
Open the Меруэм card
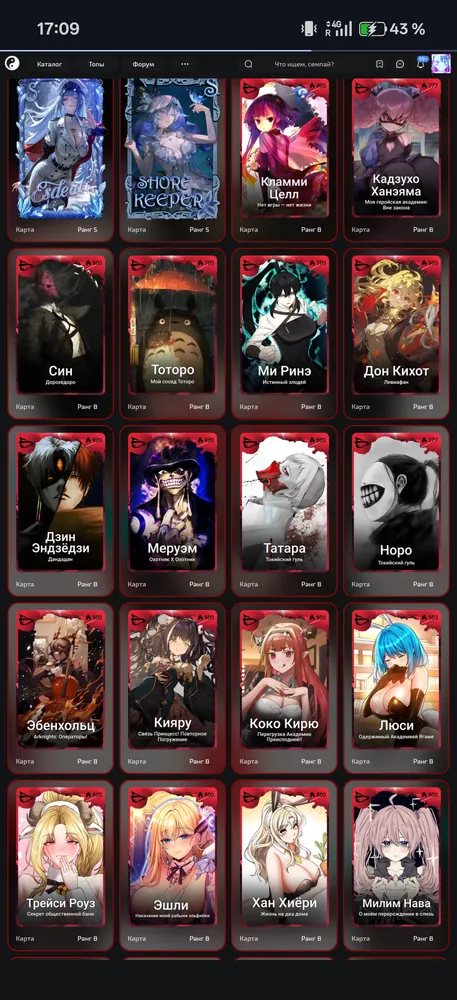(x=173, y=510)
